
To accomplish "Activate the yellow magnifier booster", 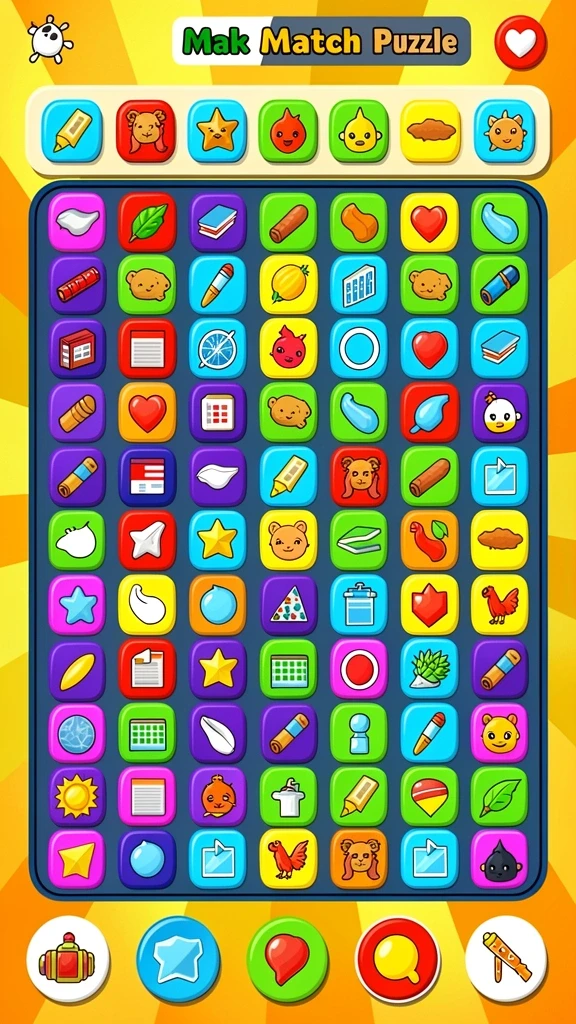I will click(x=397, y=958).
